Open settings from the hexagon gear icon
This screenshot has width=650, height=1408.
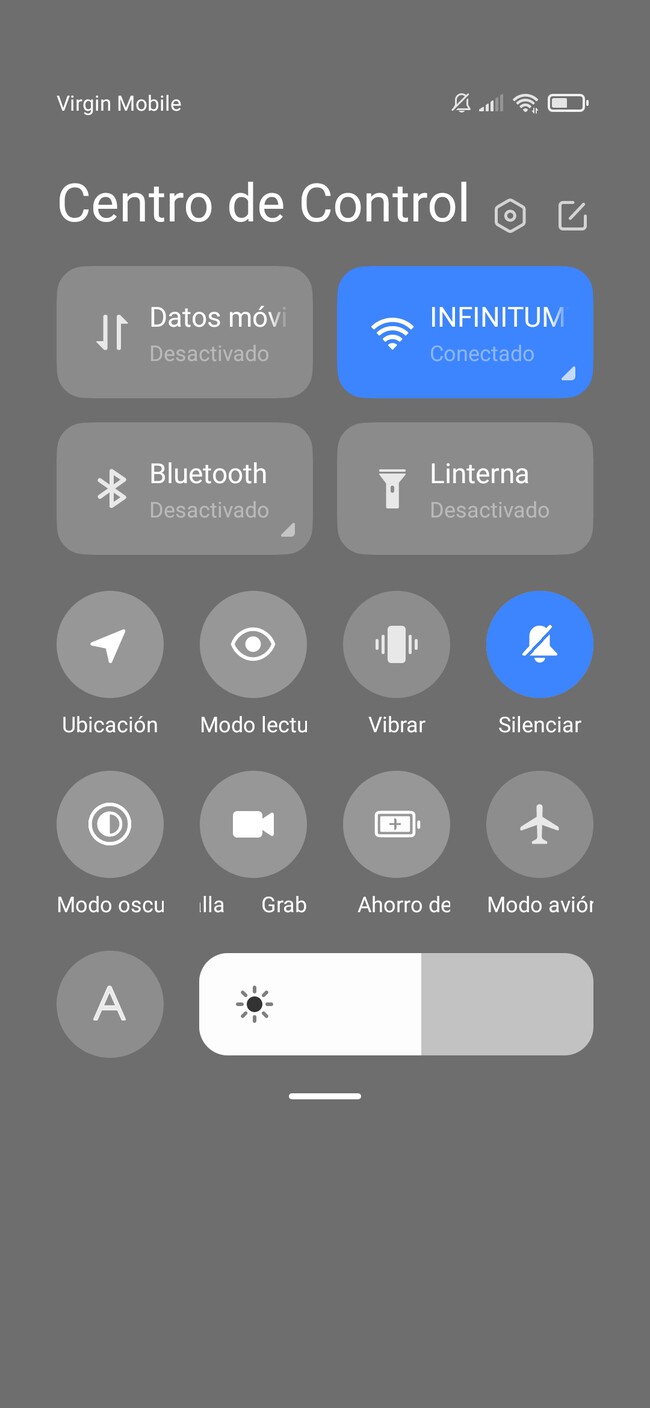[510, 215]
